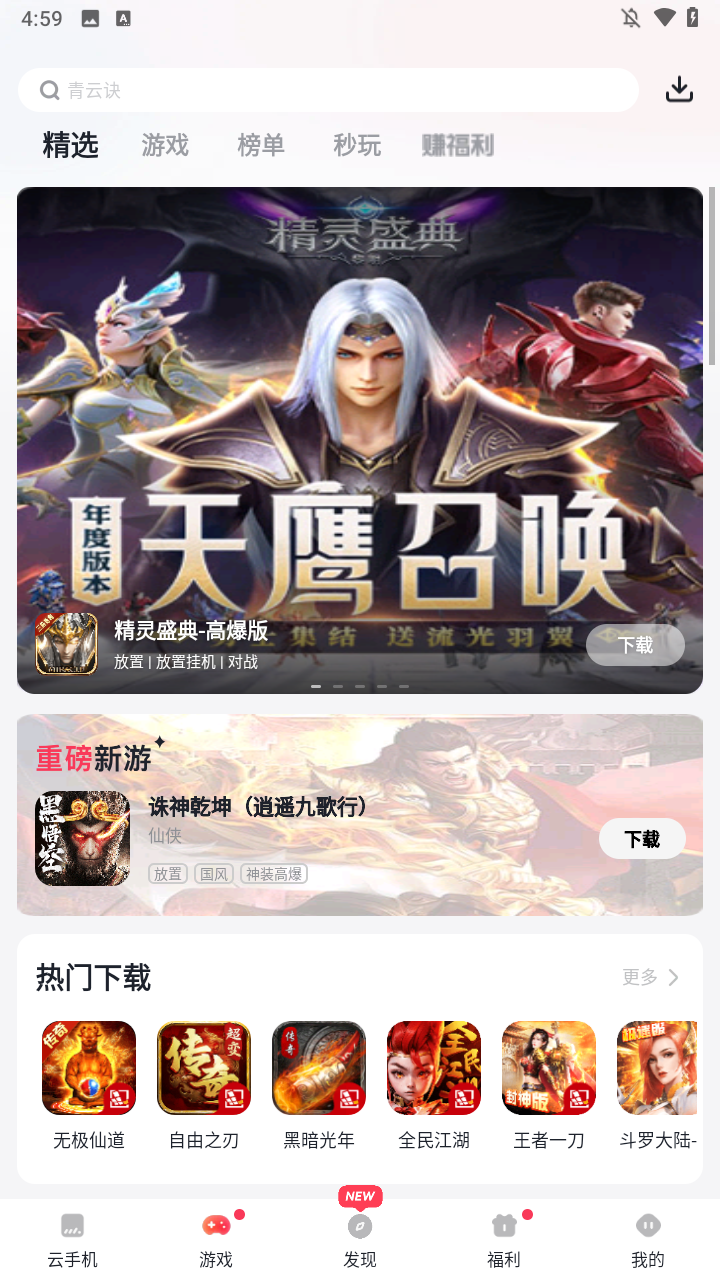Select the 秒玩 top tab

(357, 145)
